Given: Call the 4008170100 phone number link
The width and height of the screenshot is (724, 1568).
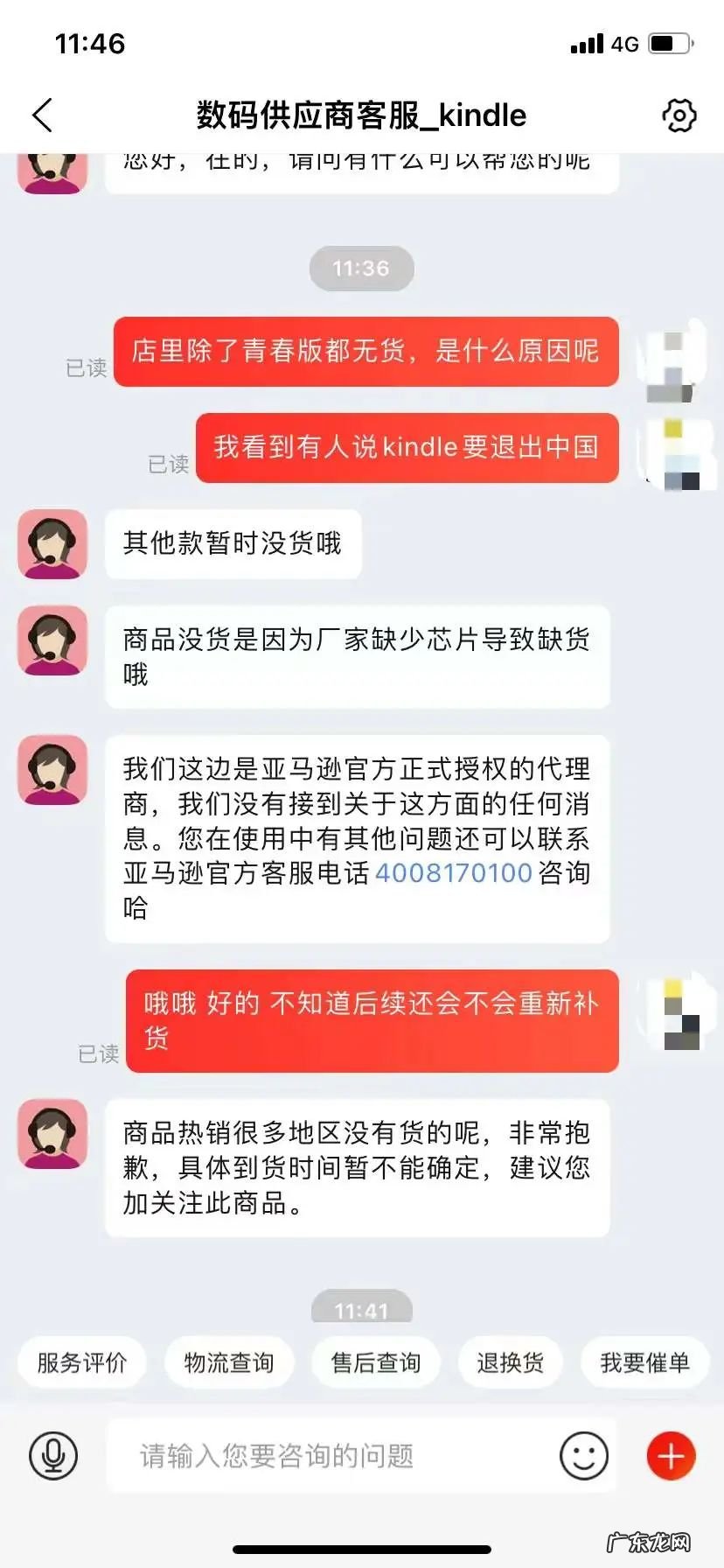Looking at the screenshot, I should tap(453, 872).
